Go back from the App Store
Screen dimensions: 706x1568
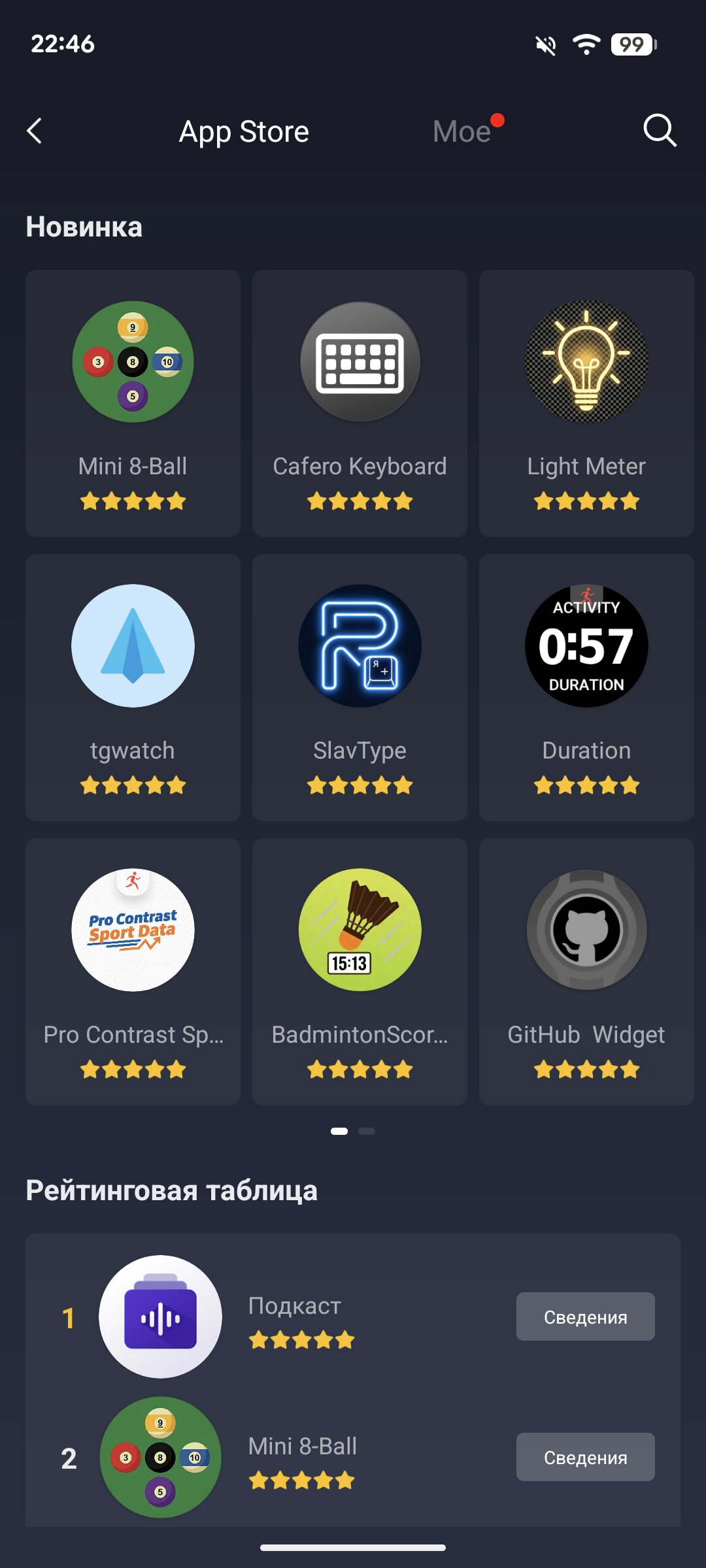coord(35,131)
